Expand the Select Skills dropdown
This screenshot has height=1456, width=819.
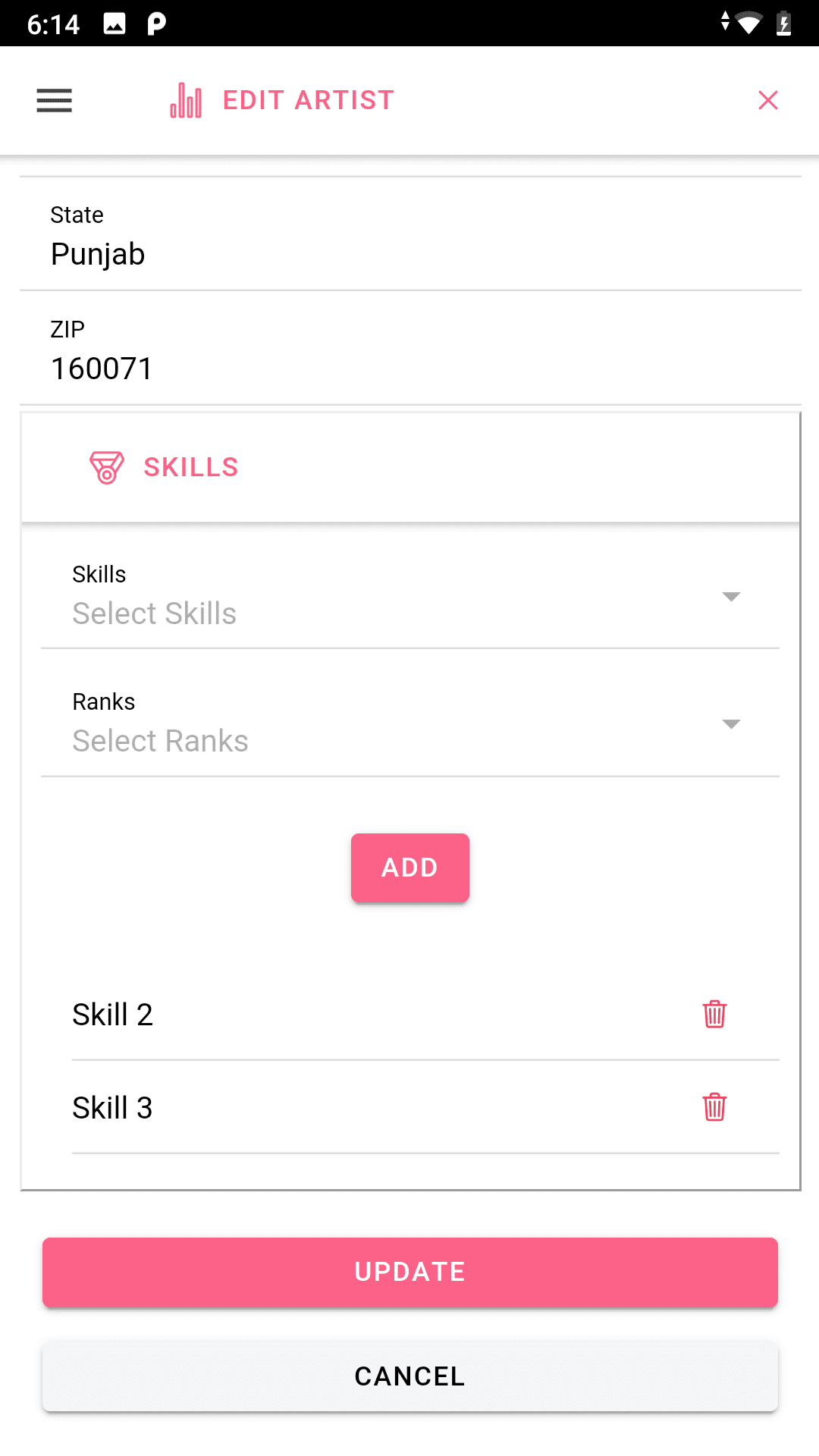(x=409, y=612)
